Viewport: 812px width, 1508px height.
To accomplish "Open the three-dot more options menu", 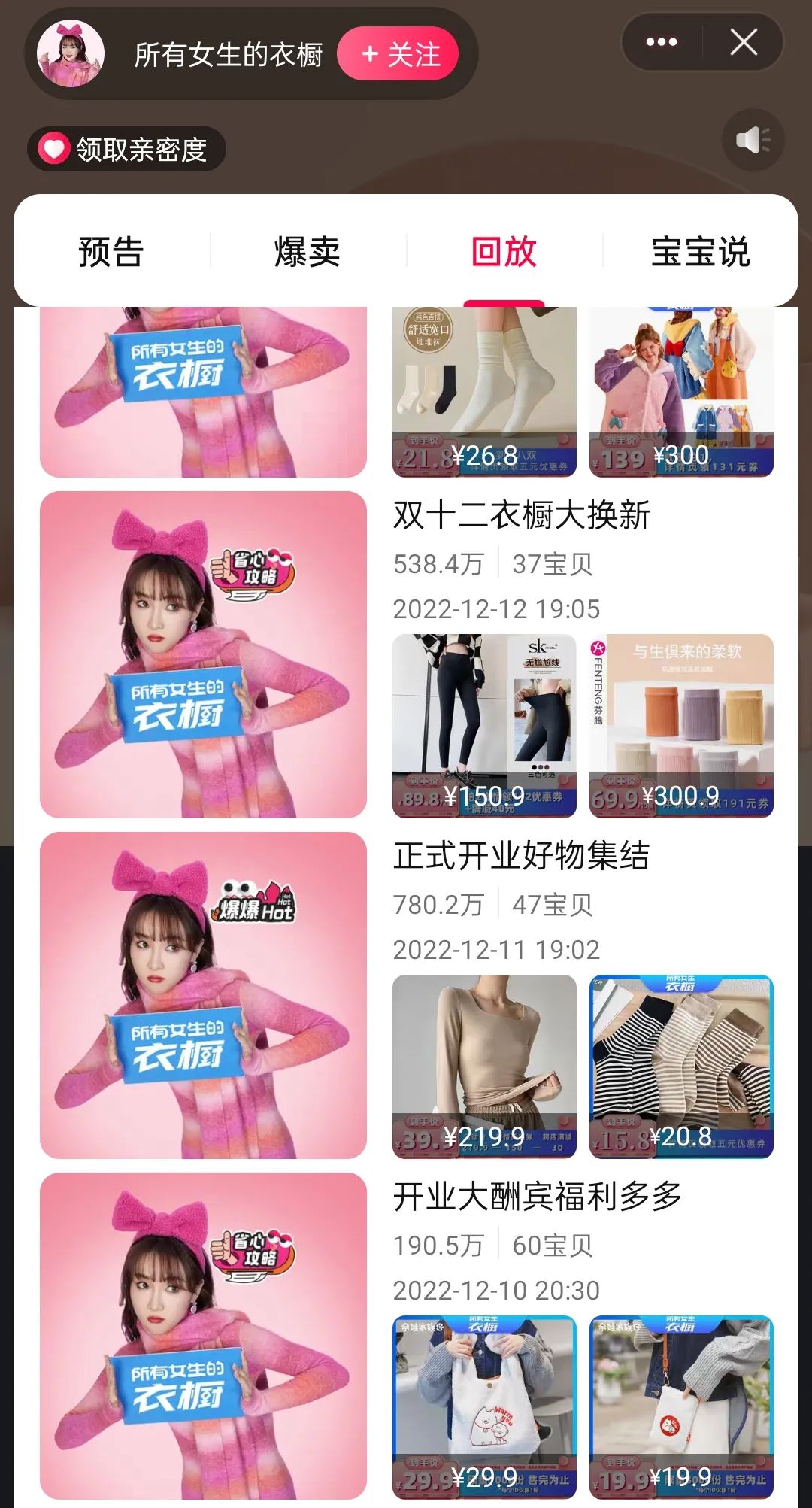I will pos(662,42).
